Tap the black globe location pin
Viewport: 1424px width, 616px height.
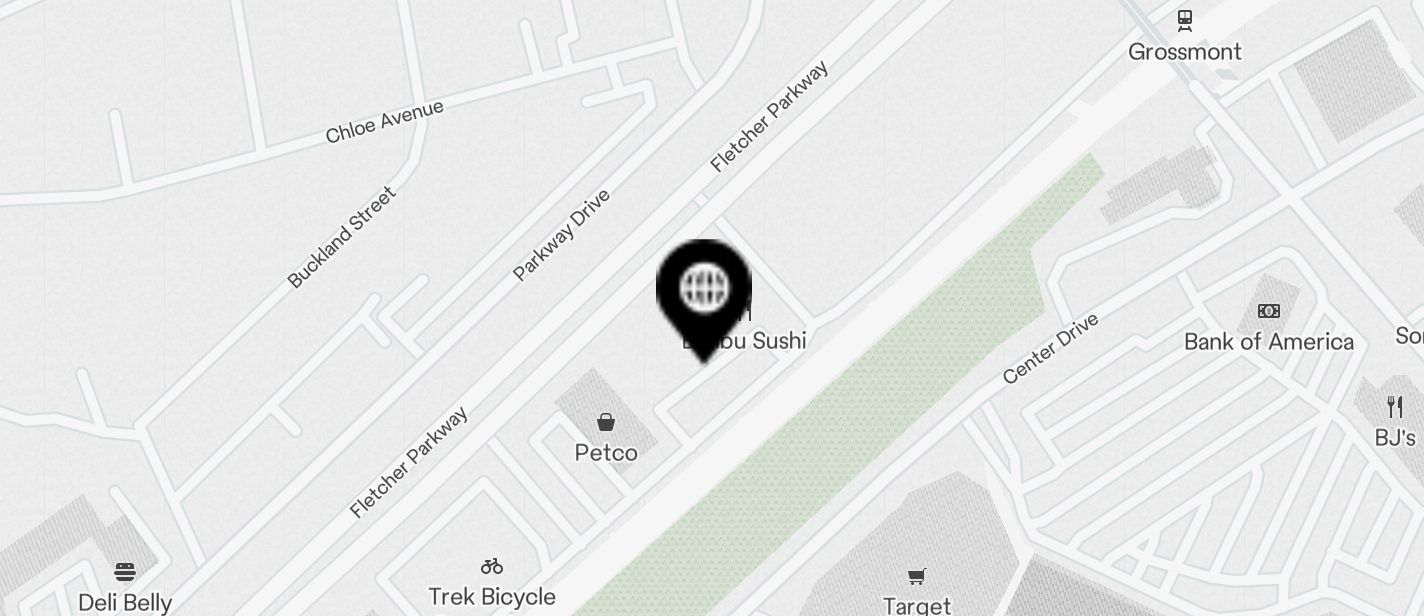(x=704, y=291)
